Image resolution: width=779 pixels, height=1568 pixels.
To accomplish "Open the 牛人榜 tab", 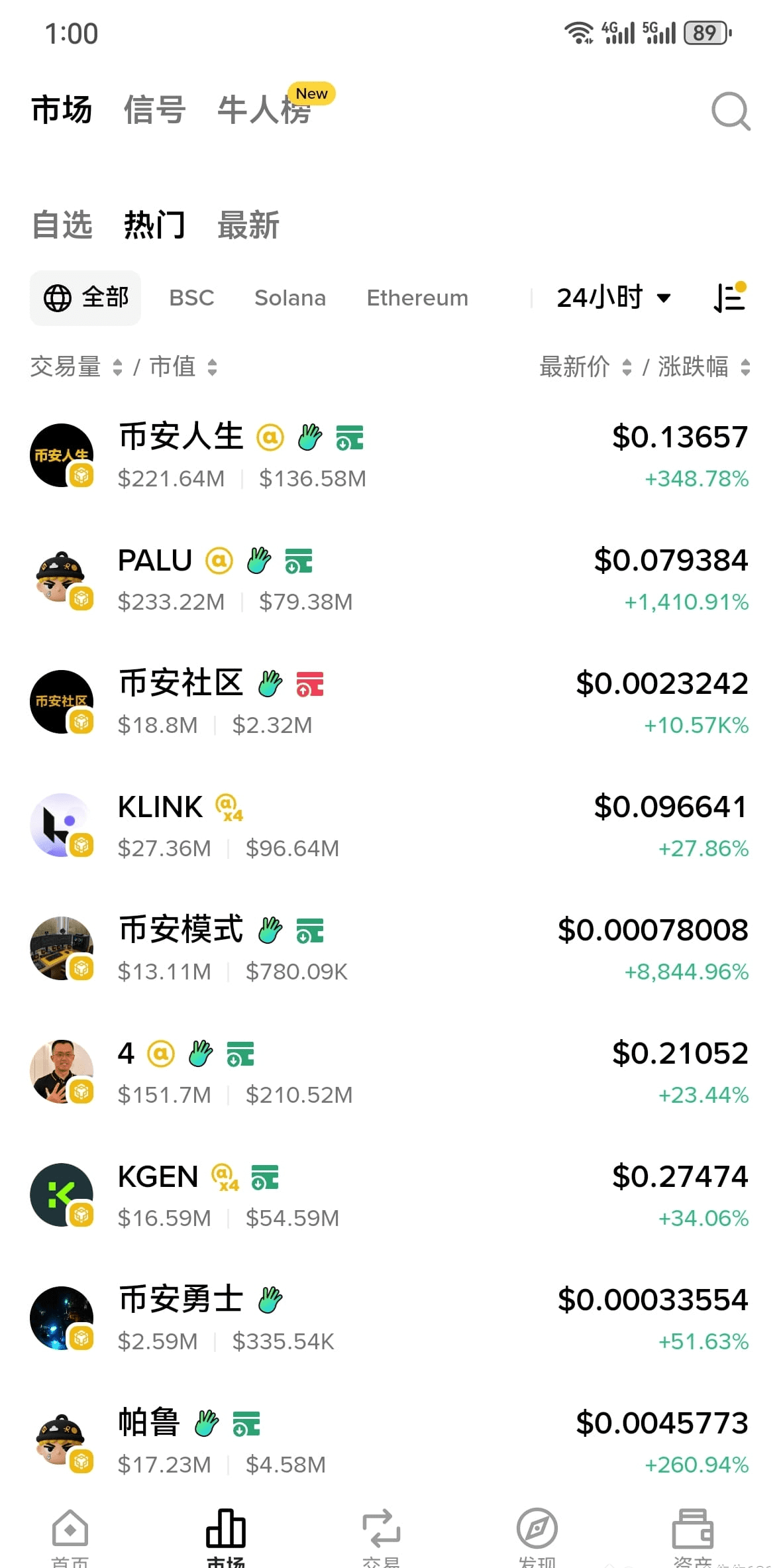I will [264, 110].
